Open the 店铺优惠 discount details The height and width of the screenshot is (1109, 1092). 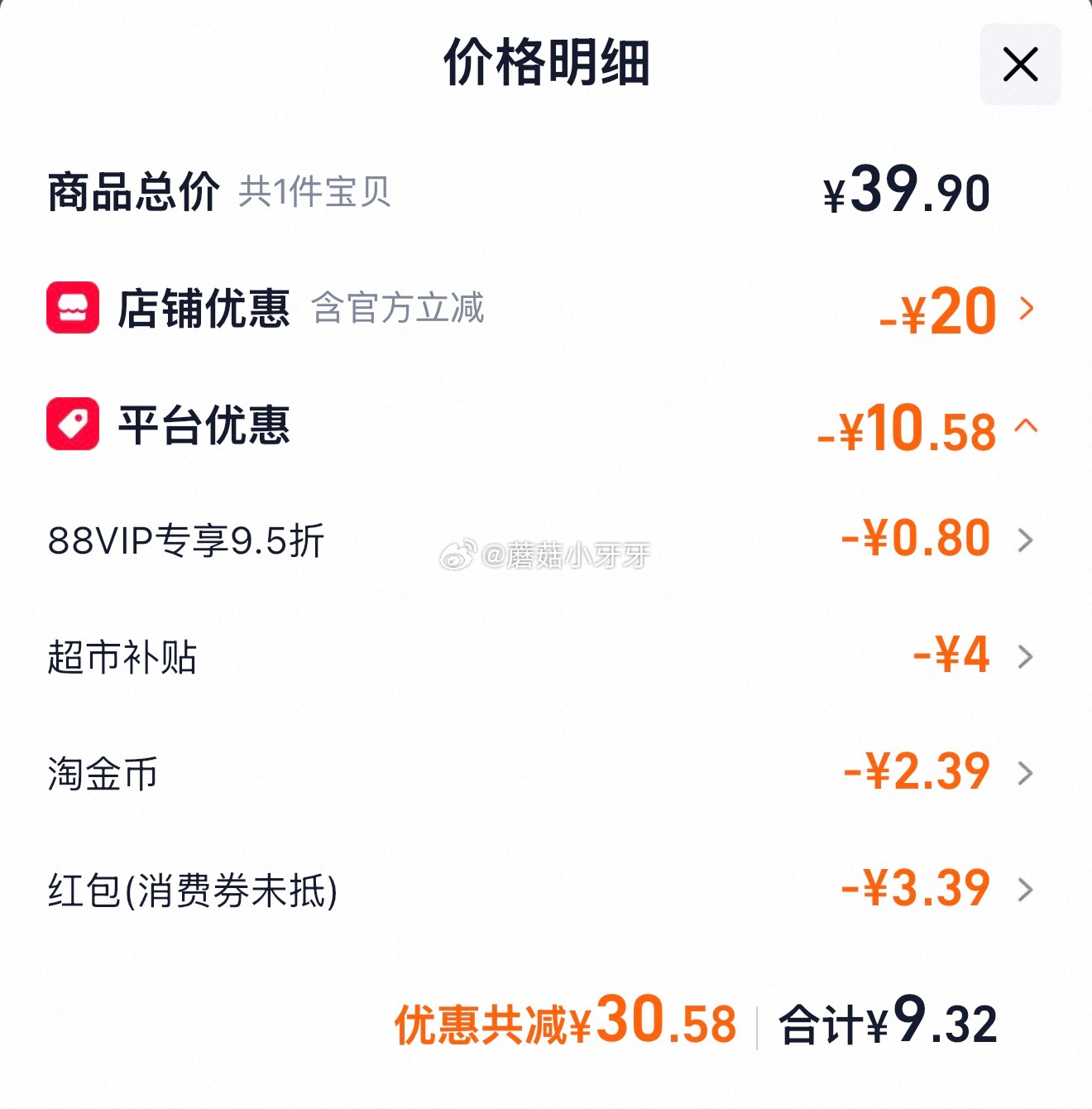1026,309
